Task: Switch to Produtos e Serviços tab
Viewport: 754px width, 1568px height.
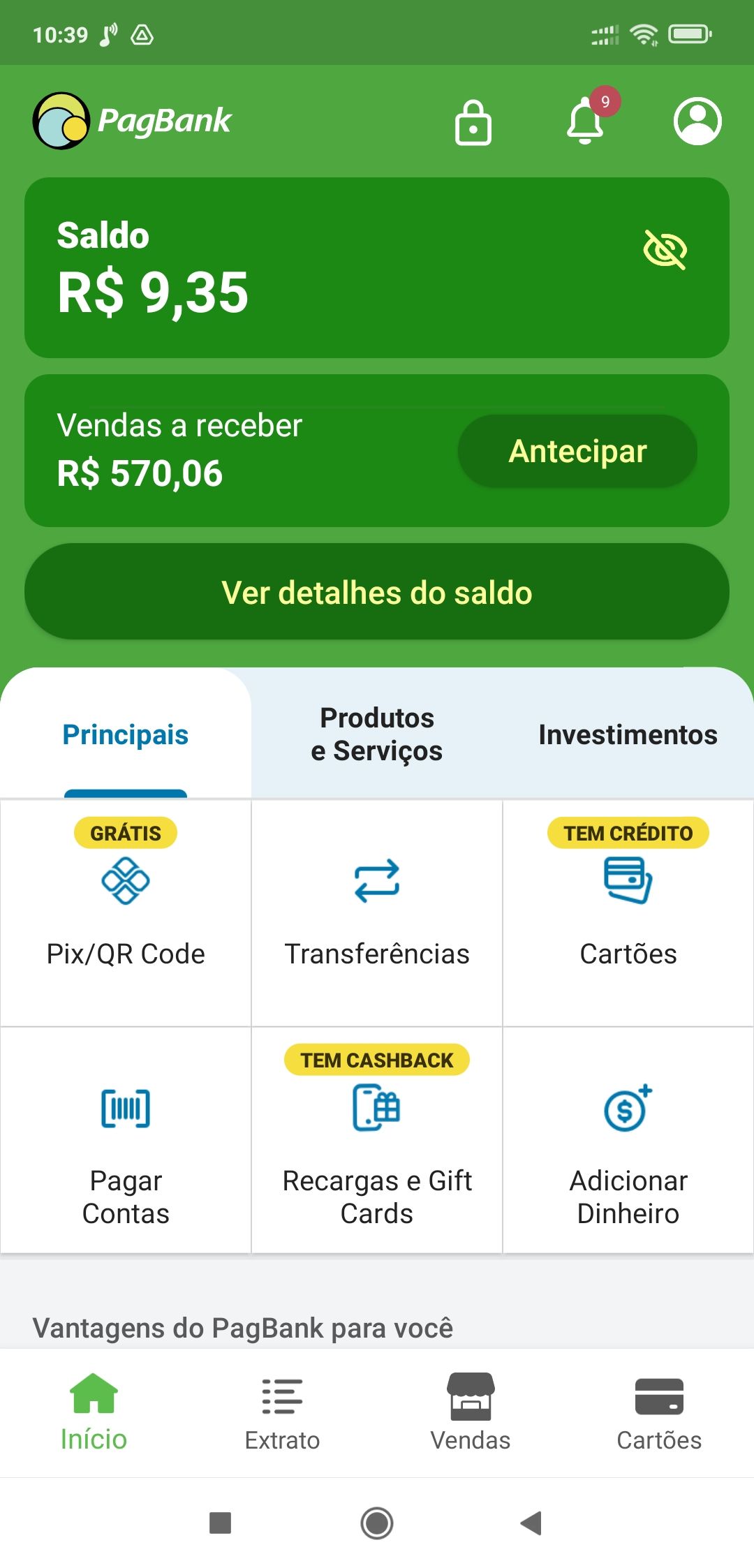Action: (x=377, y=734)
